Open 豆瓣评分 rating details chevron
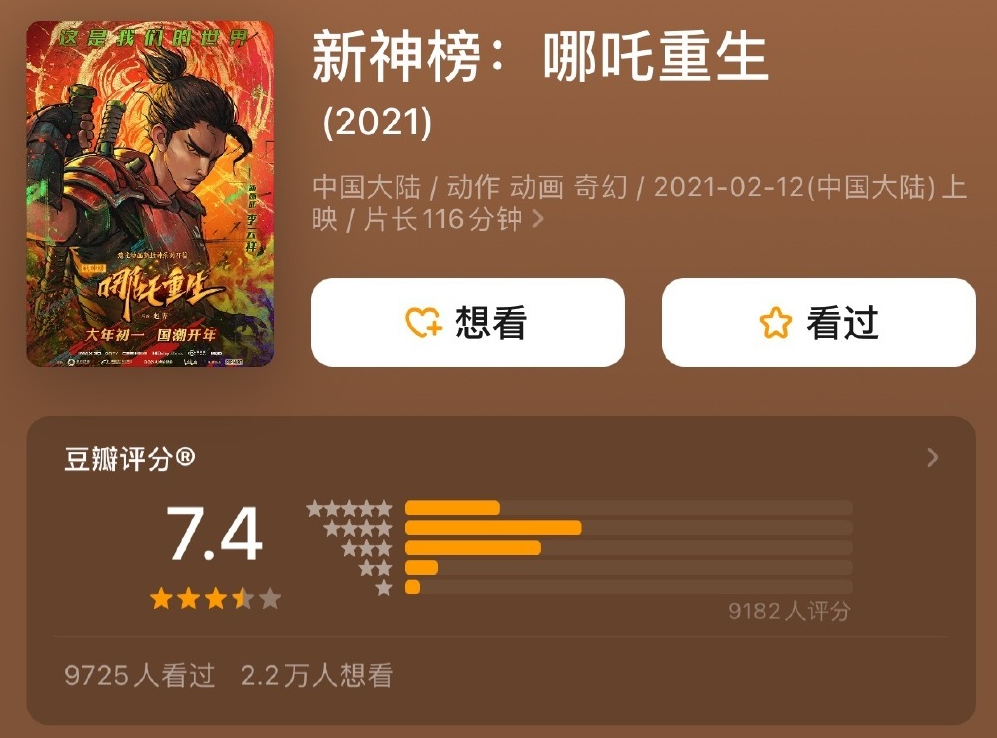Image resolution: width=997 pixels, height=738 pixels. [932, 458]
